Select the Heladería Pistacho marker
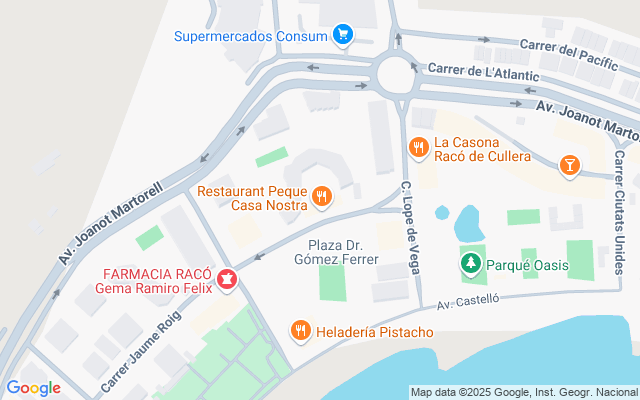 (301, 331)
